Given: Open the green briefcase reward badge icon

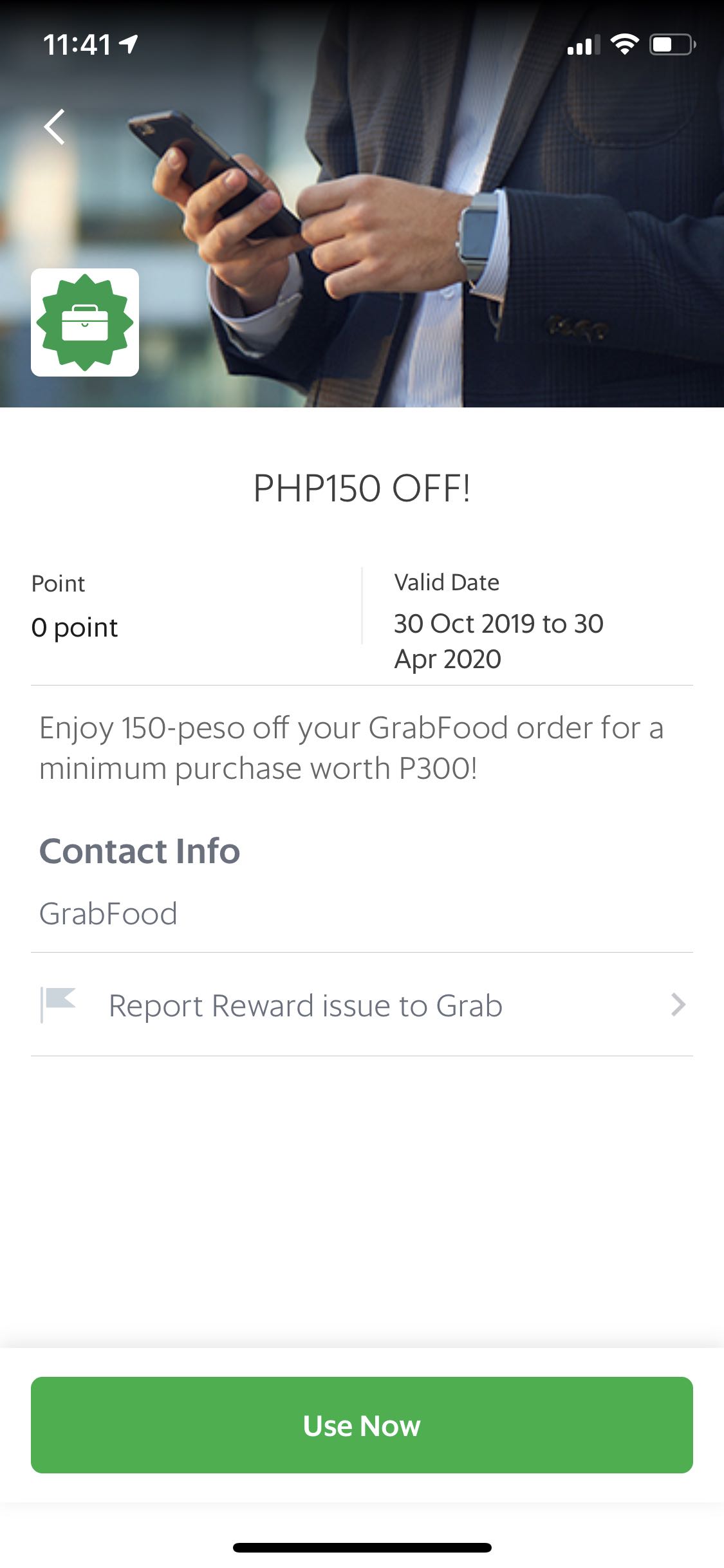Looking at the screenshot, I should pos(84,324).
